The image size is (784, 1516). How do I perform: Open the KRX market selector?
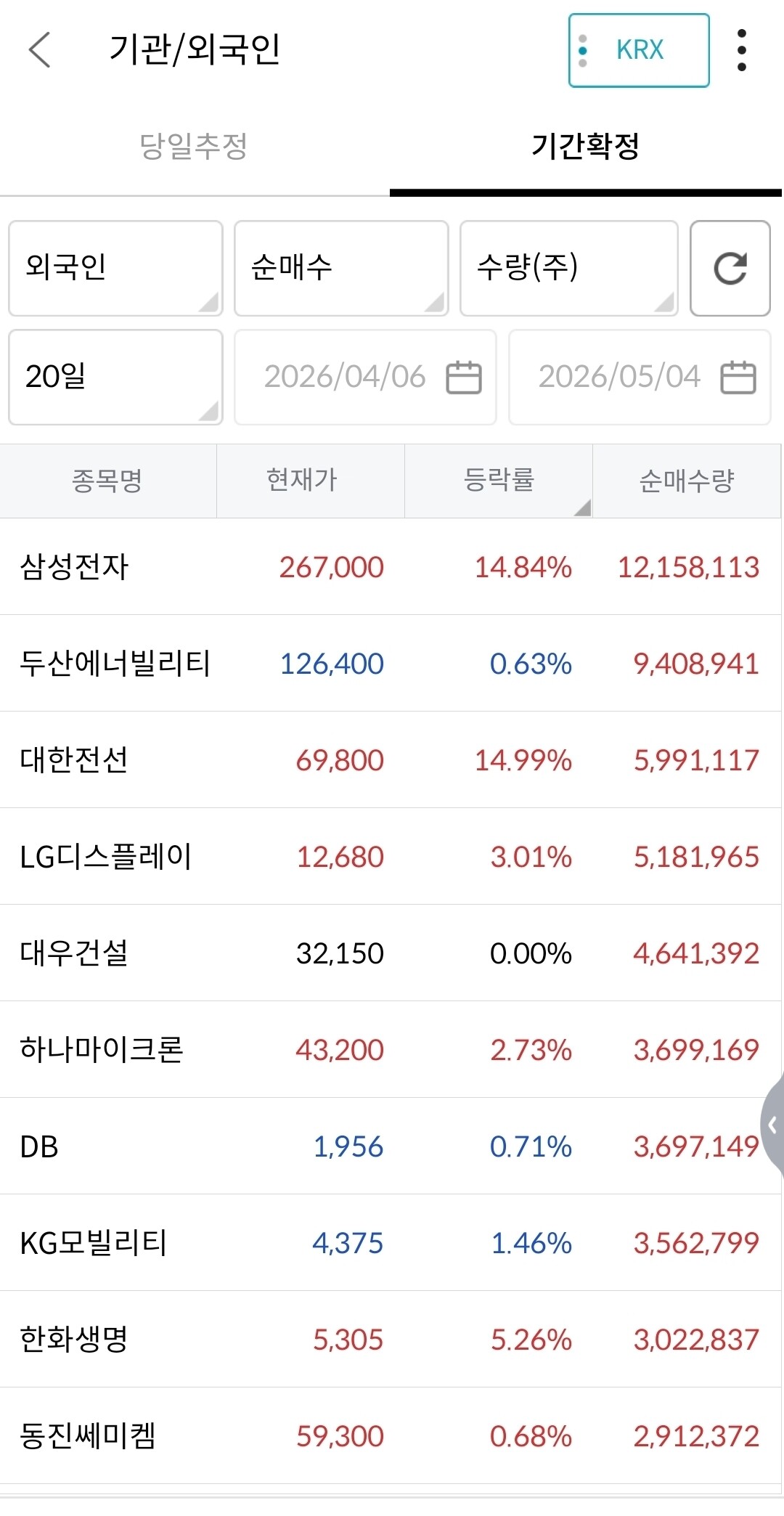pos(639,50)
